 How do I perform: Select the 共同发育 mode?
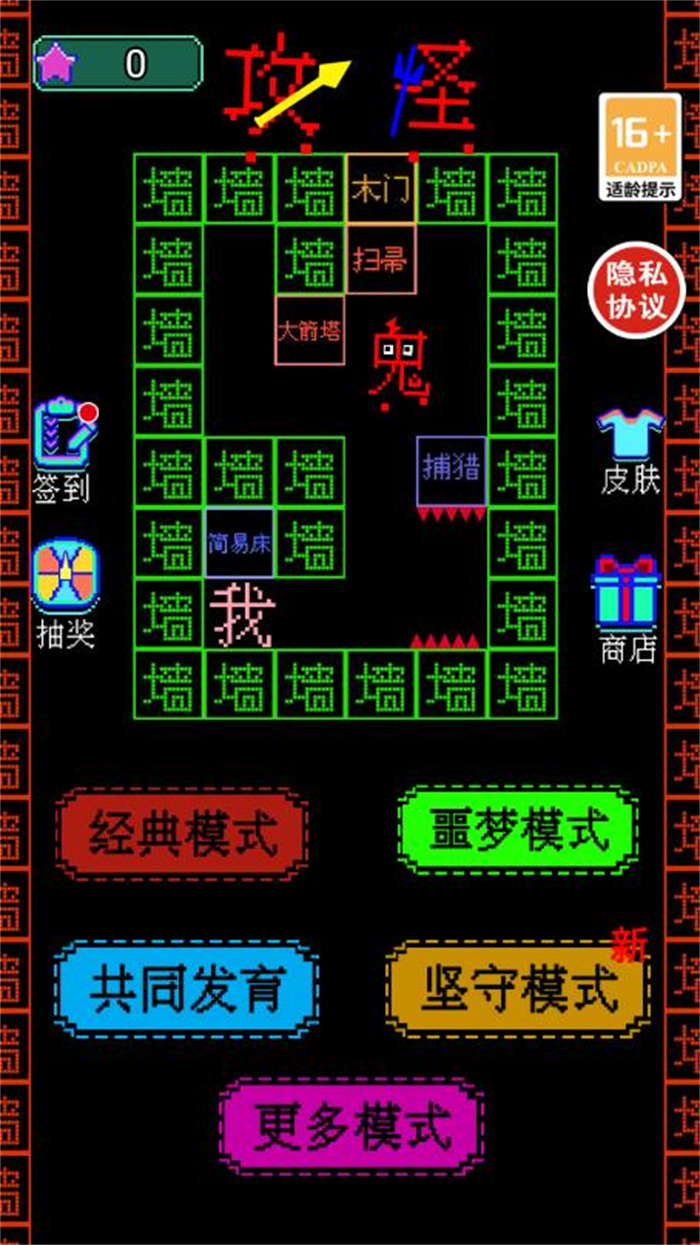[x=187, y=987]
